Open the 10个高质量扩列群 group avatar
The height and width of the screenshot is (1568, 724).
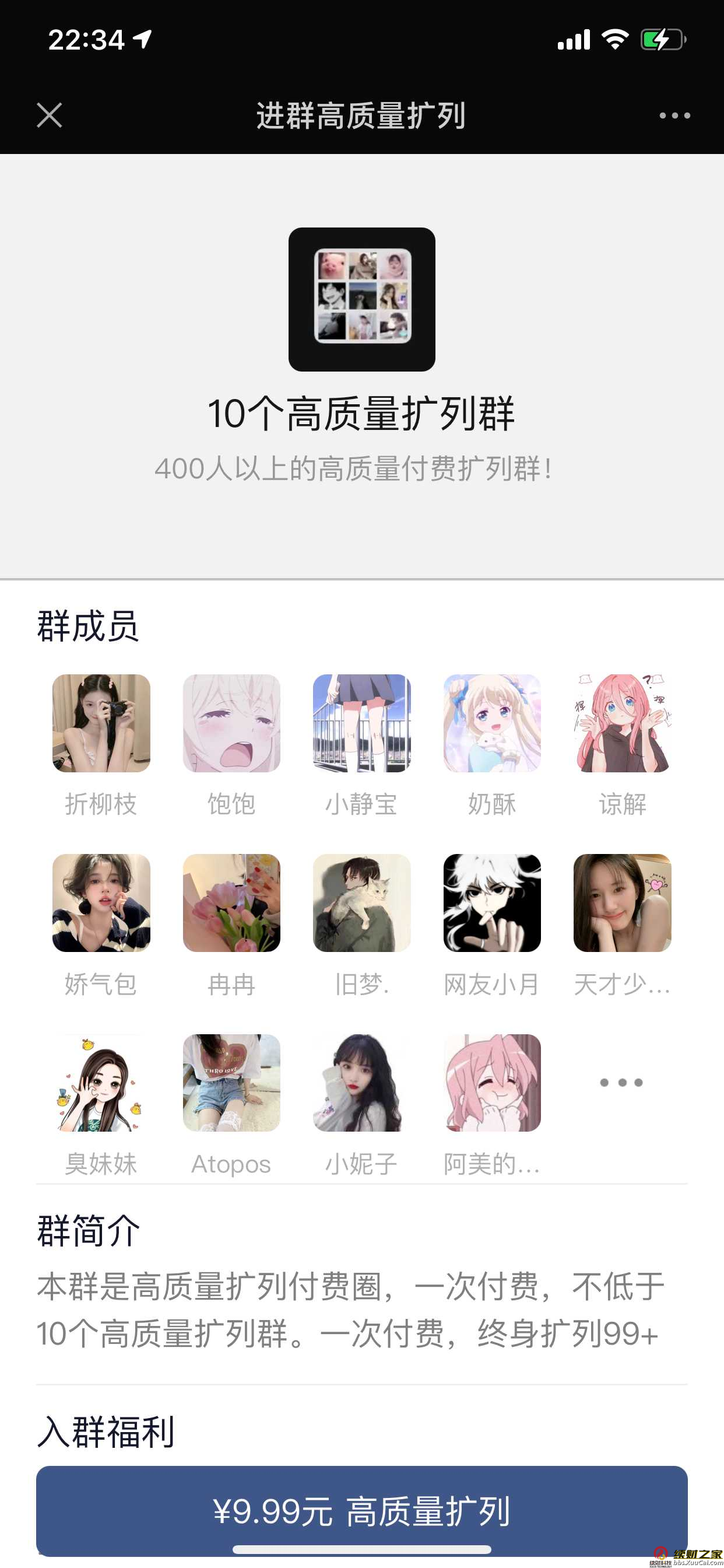coord(361,299)
